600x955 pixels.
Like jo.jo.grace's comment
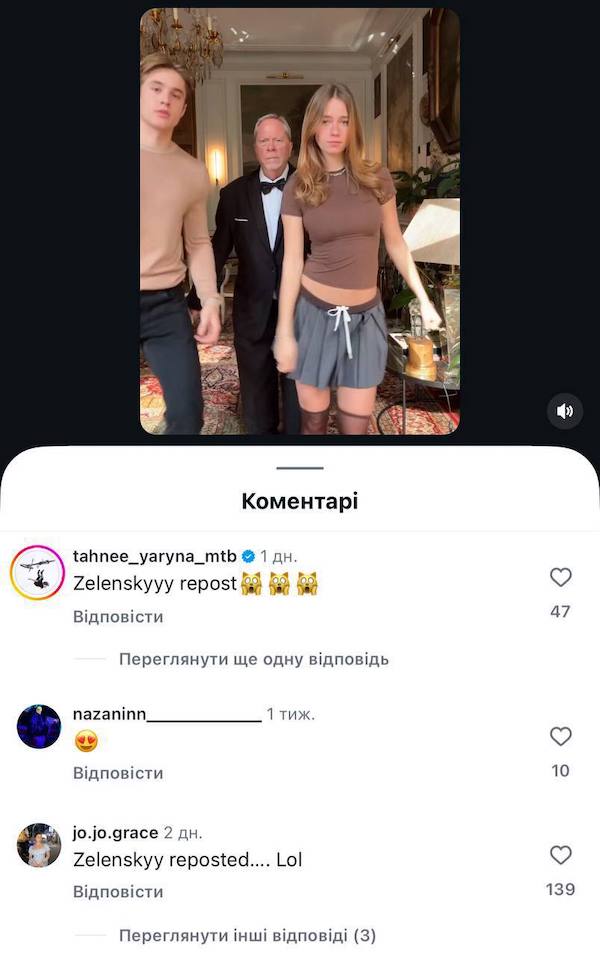point(561,855)
